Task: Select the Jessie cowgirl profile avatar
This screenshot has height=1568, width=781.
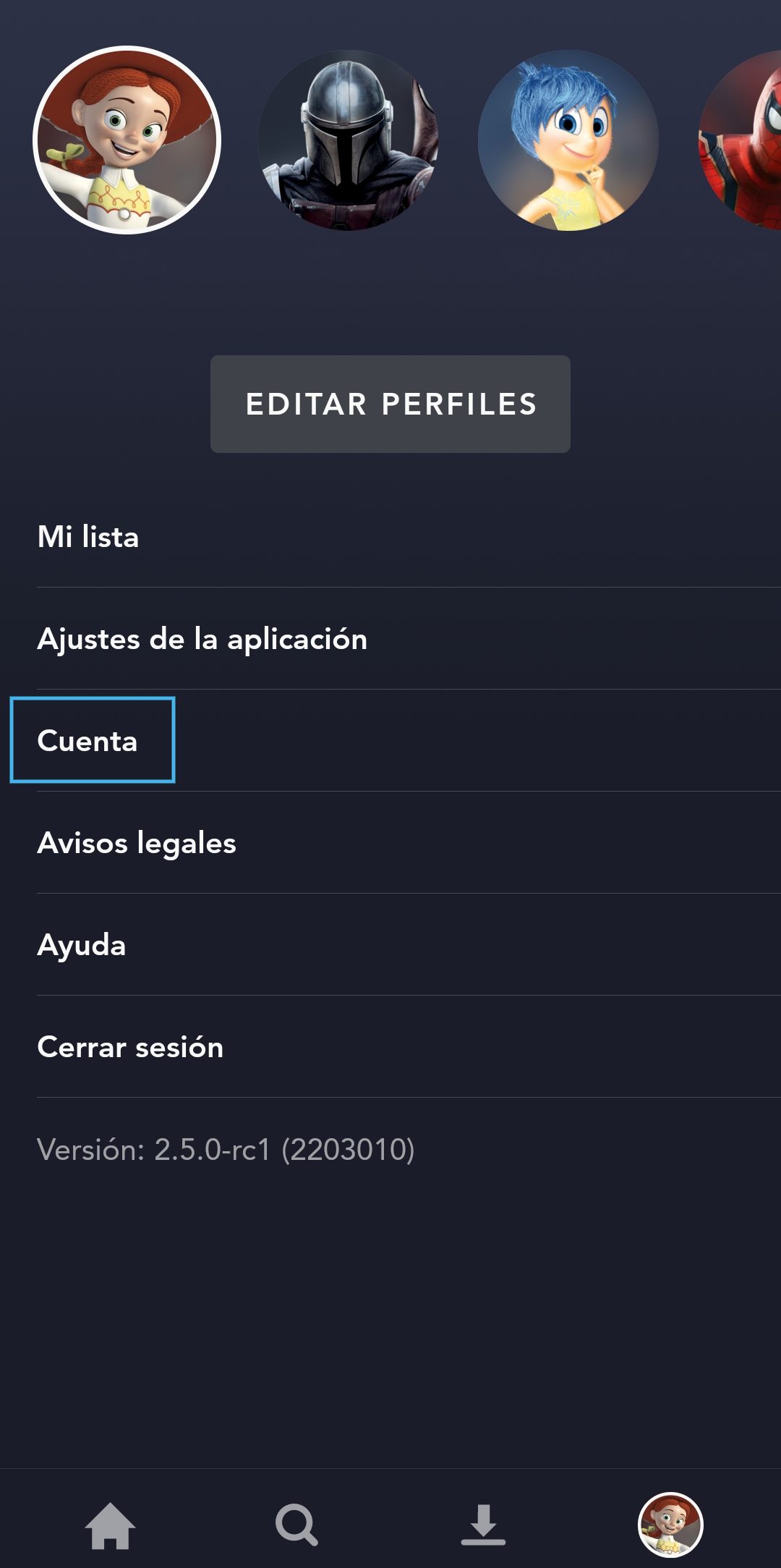Action: coord(127,140)
